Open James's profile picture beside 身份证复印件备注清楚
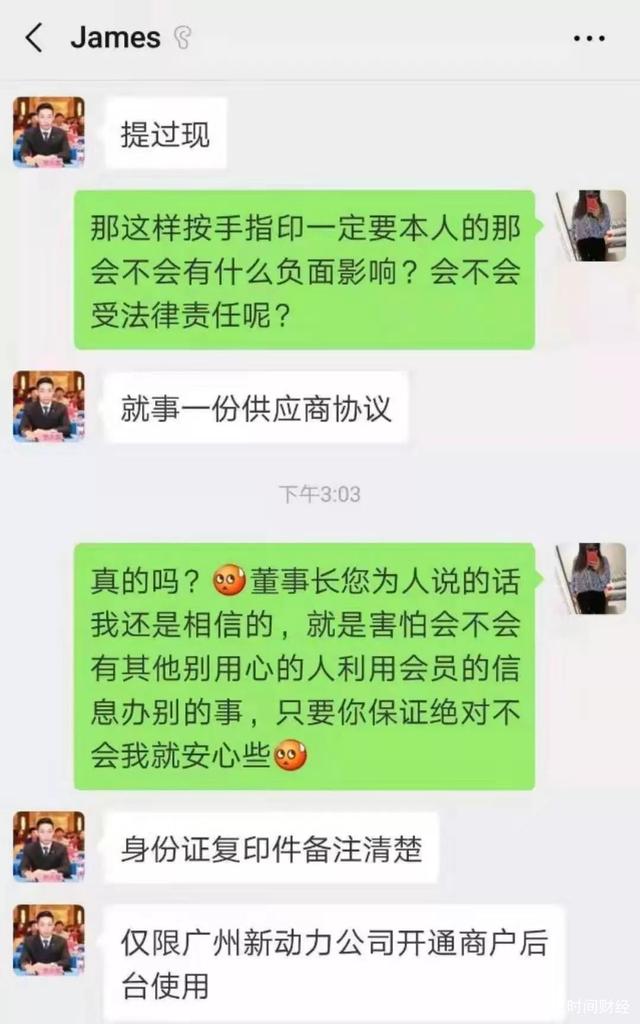Viewport: 640px width, 1024px height. pos(48,846)
